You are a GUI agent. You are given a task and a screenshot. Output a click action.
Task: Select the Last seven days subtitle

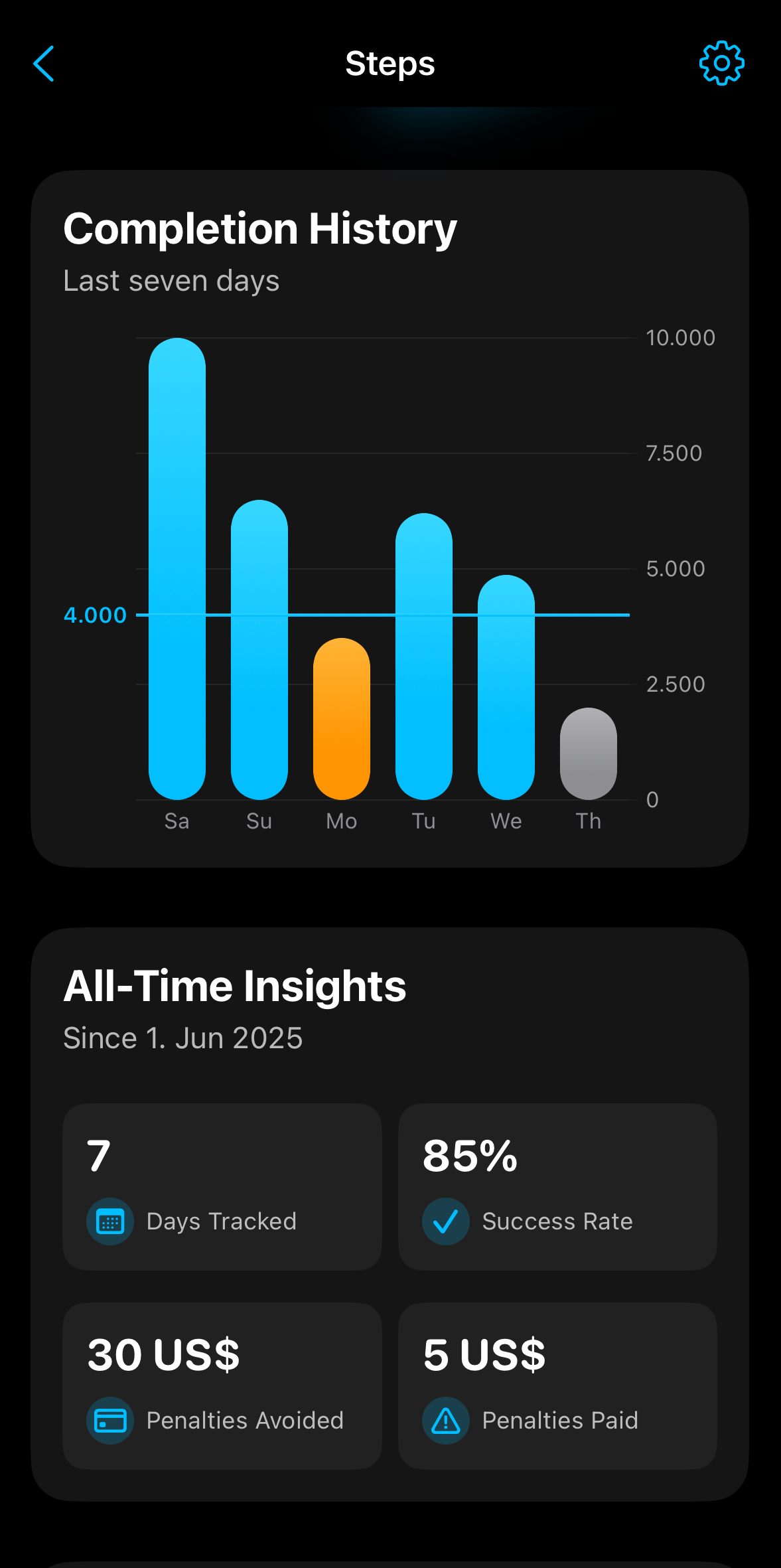click(171, 281)
